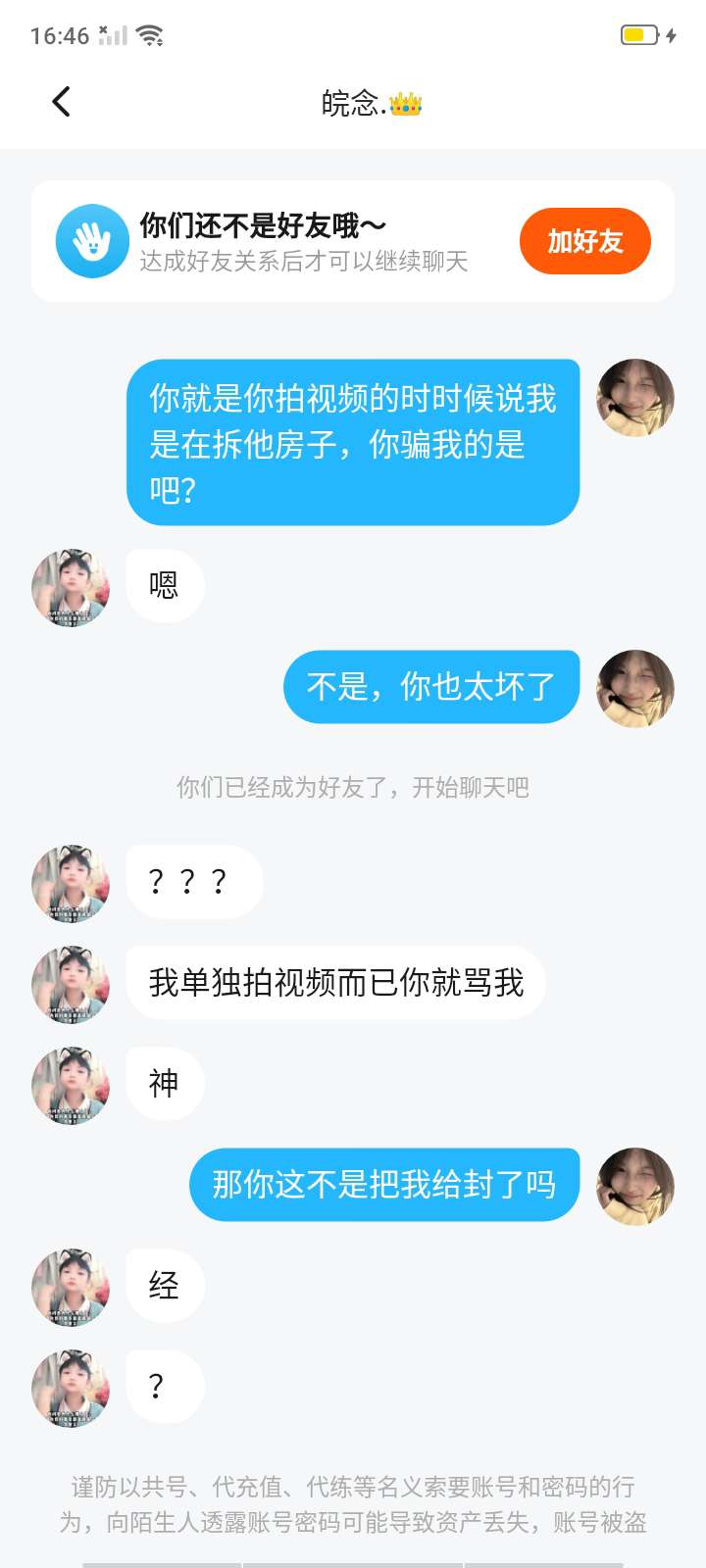Open your avatar beside 不是，你也太坏了
Image resolution: width=706 pixels, height=1568 pixels.
[635, 688]
